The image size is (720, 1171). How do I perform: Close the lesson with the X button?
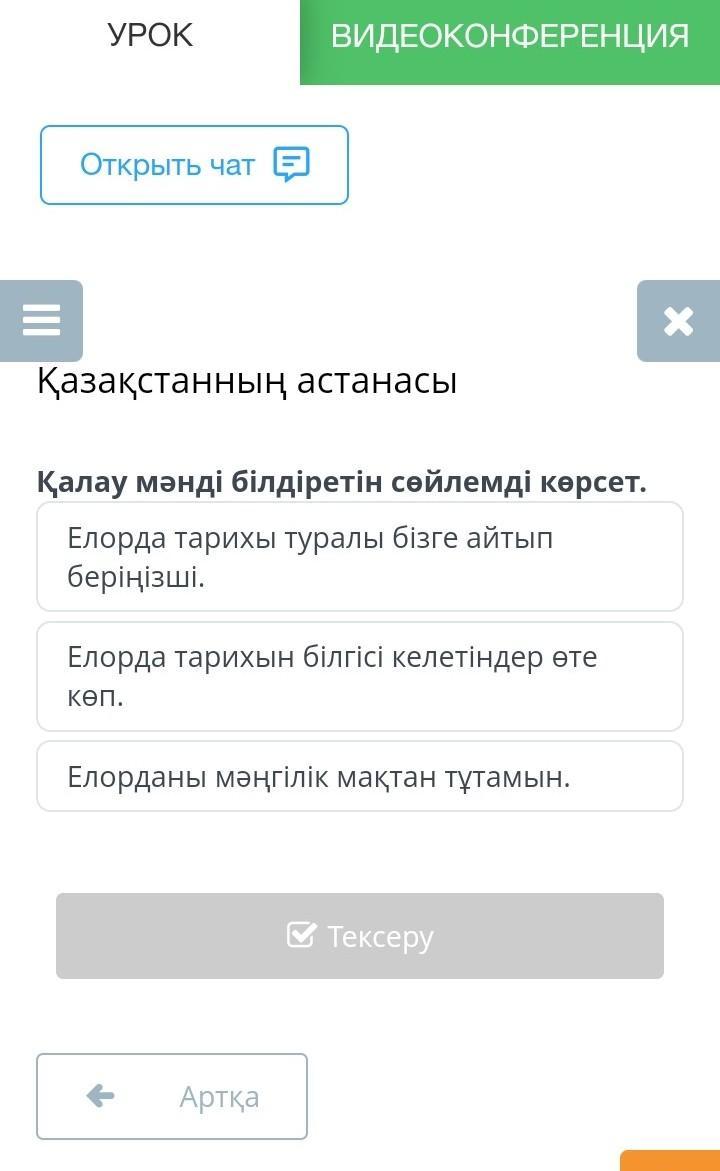point(678,321)
